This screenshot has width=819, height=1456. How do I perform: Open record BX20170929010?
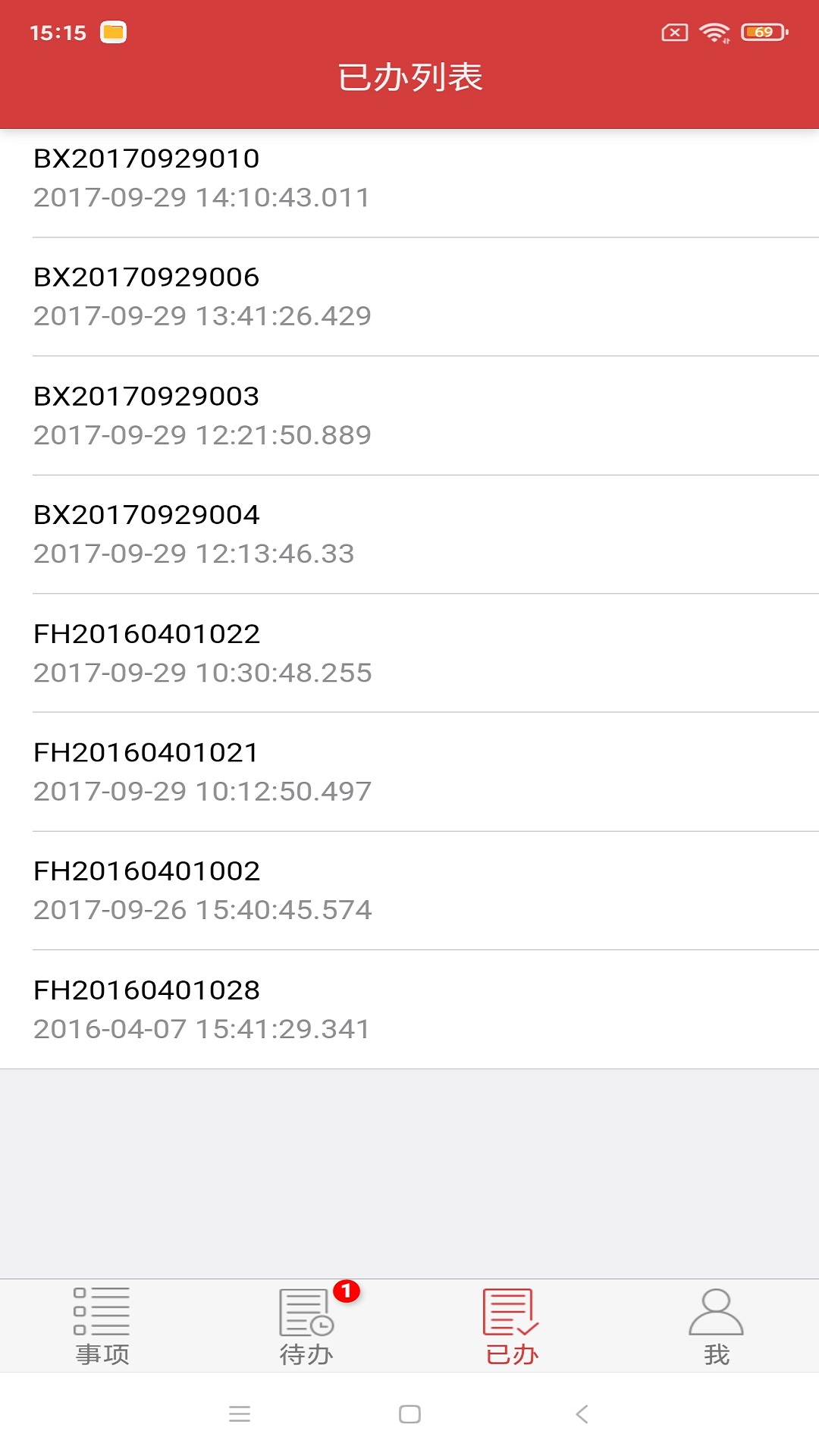(409, 177)
